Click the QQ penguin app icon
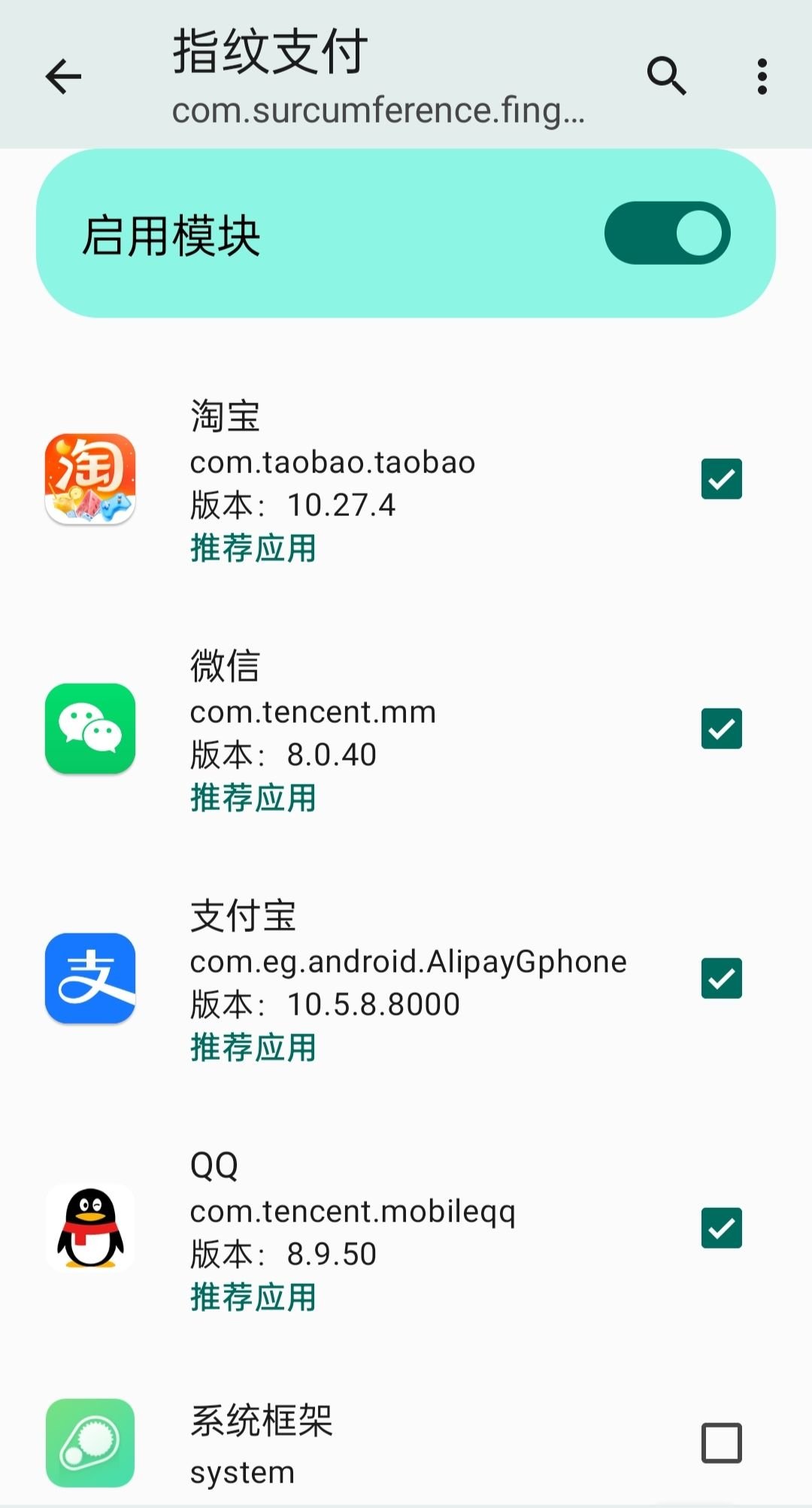This screenshot has height=1508, width=812. point(89,1227)
